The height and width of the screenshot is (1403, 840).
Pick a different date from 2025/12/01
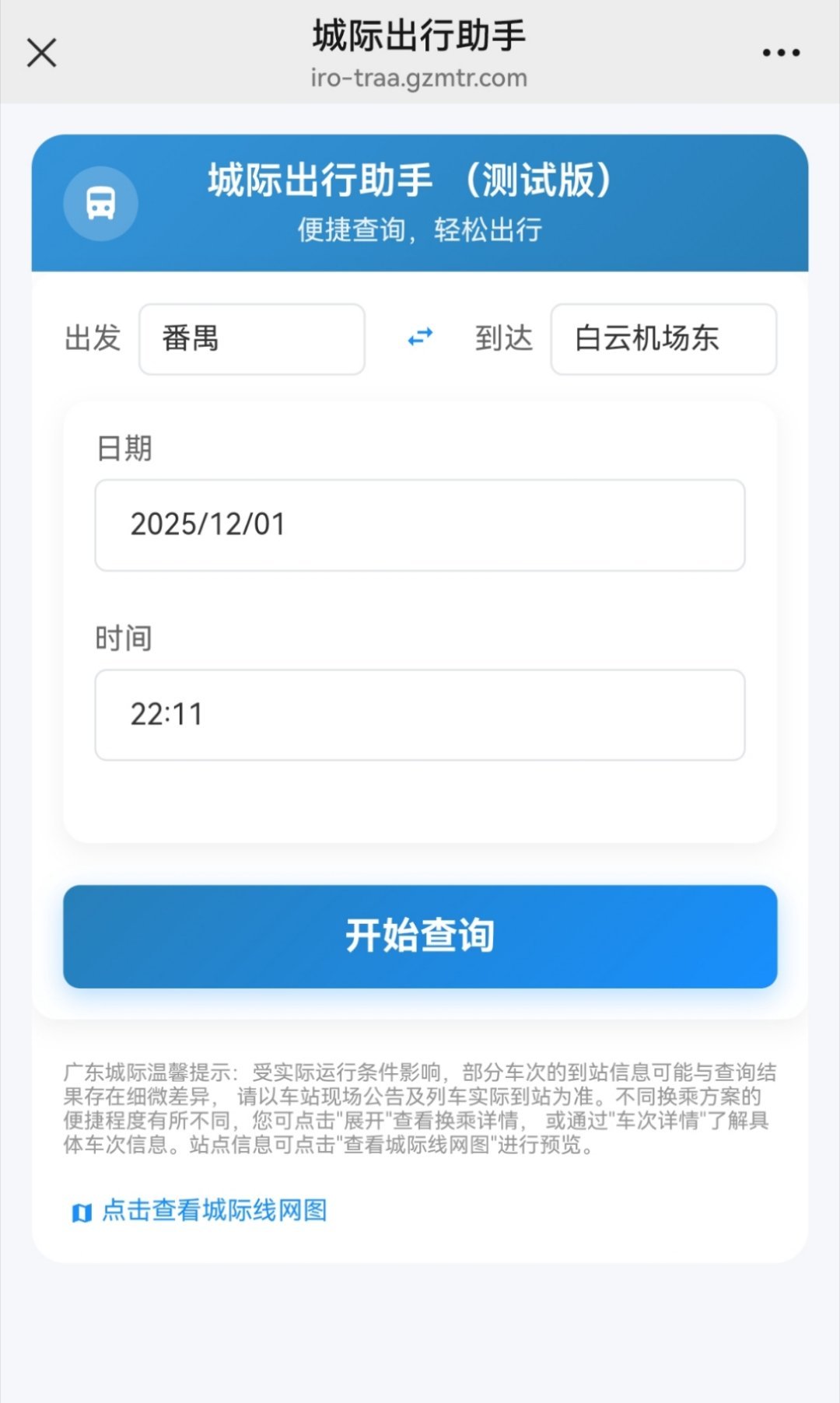coord(419,525)
